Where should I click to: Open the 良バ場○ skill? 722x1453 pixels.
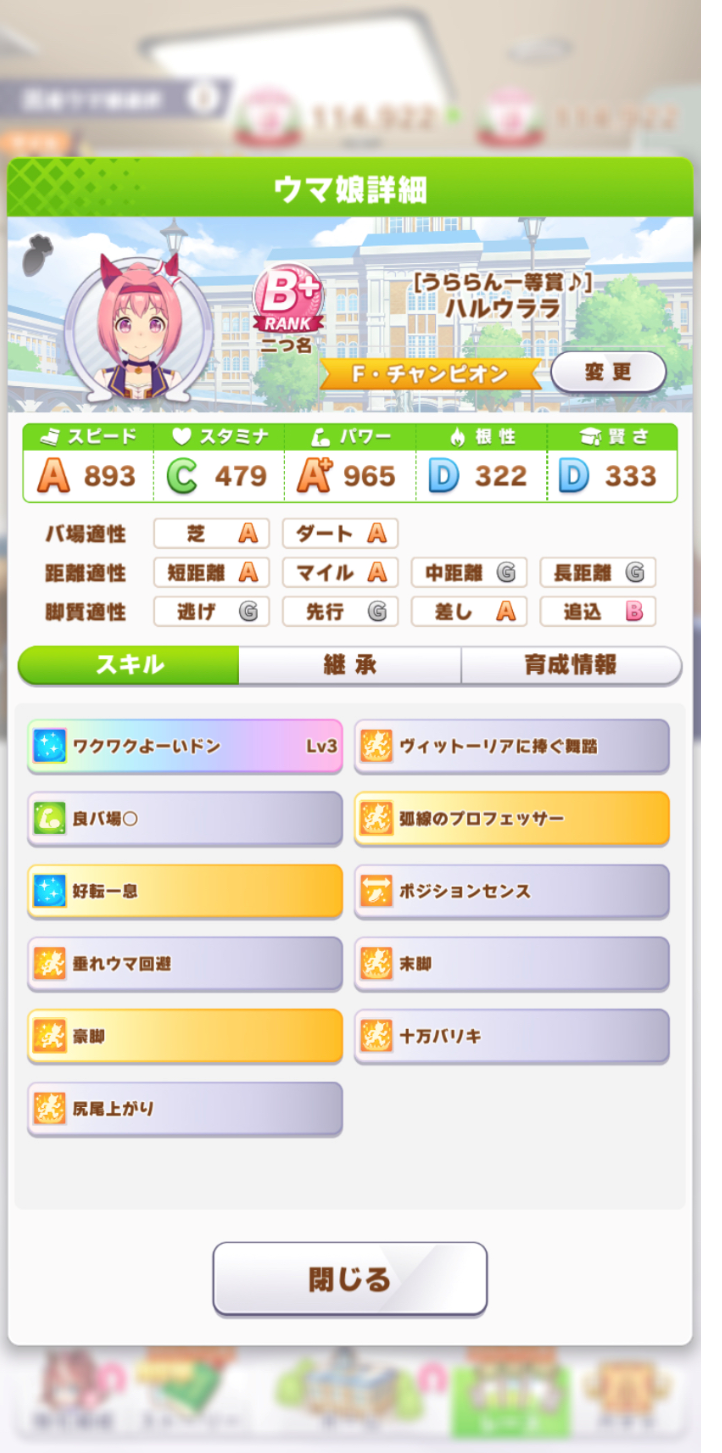coord(185,819)
